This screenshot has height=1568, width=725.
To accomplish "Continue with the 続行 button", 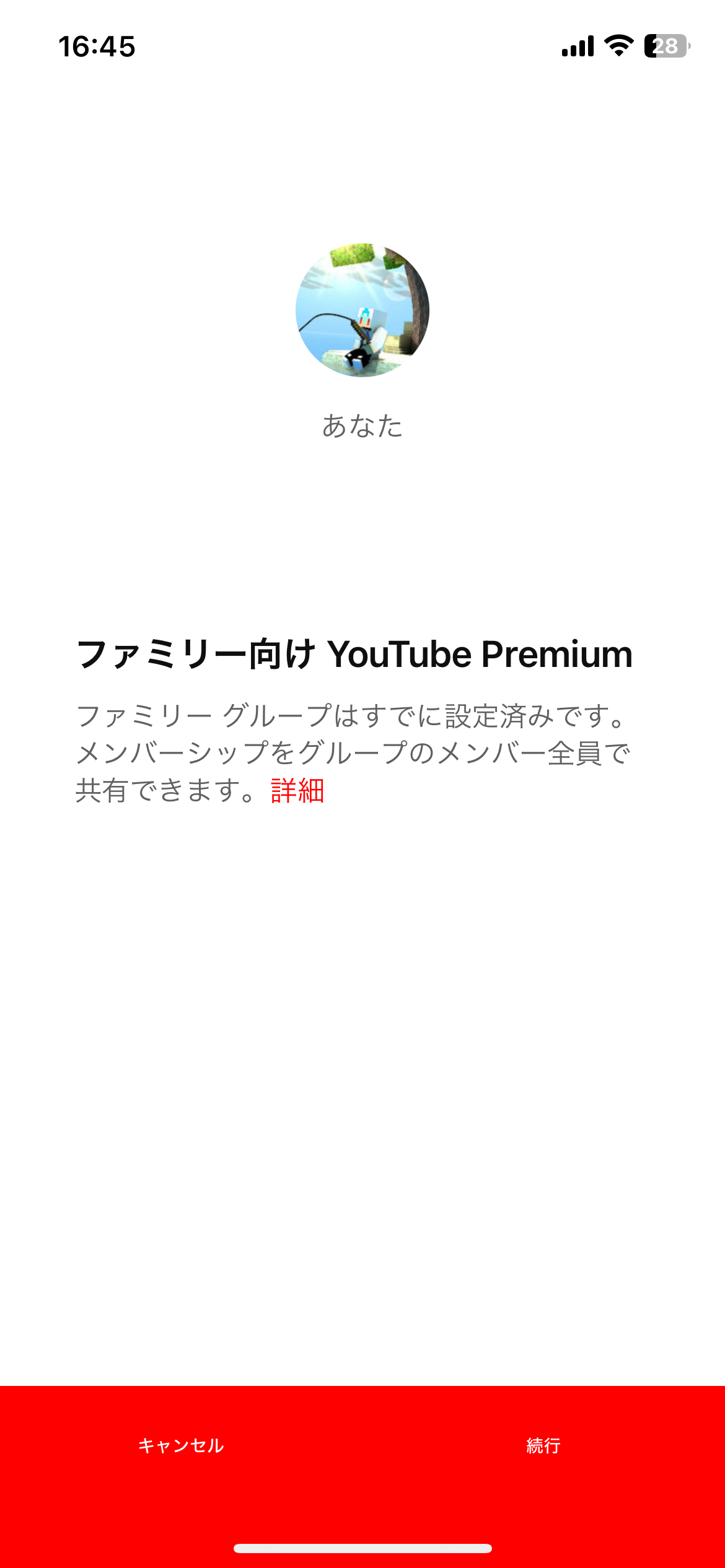I will [543, 1445].
